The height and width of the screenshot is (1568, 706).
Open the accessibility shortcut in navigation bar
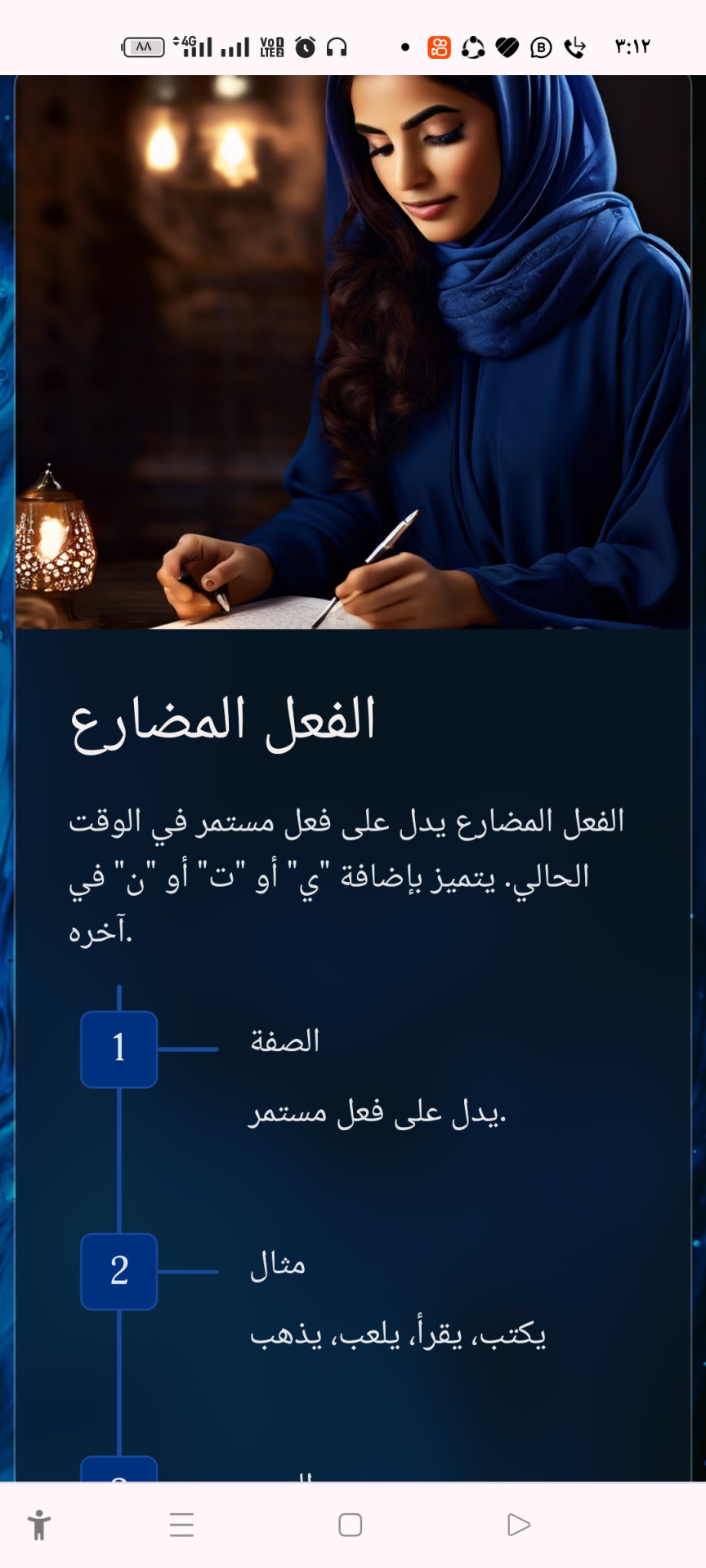(38, 1525)
